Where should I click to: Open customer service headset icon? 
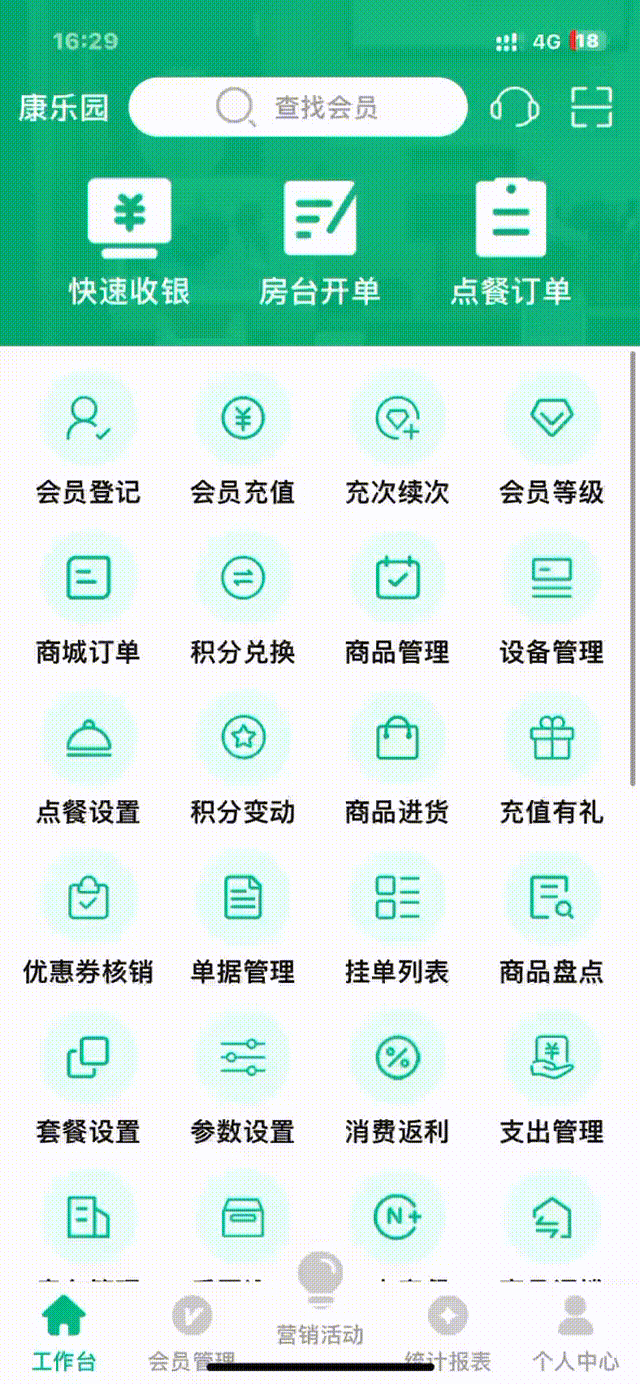tap(514, 107)
